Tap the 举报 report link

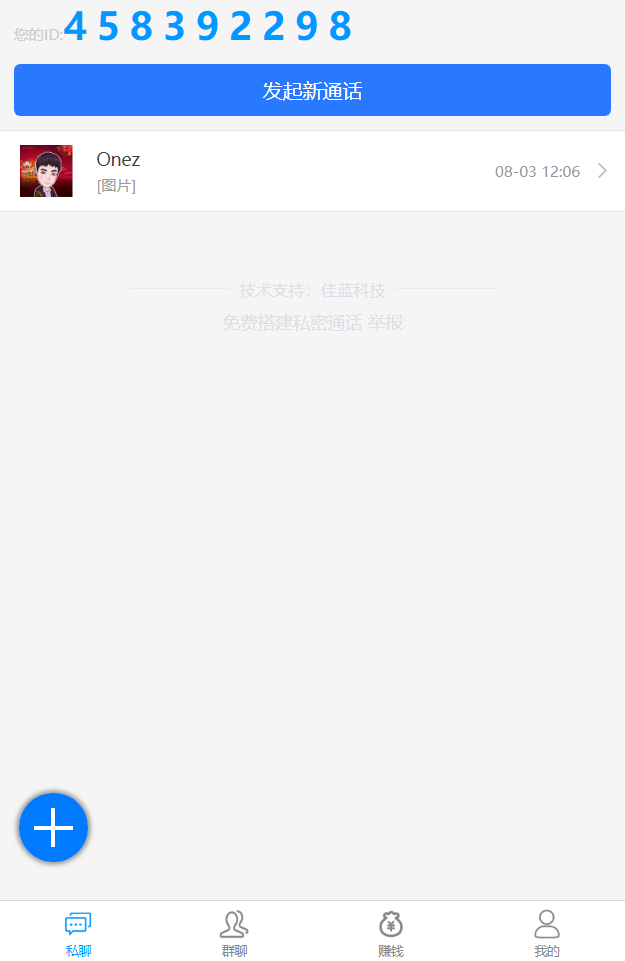[x=385, y=323]
